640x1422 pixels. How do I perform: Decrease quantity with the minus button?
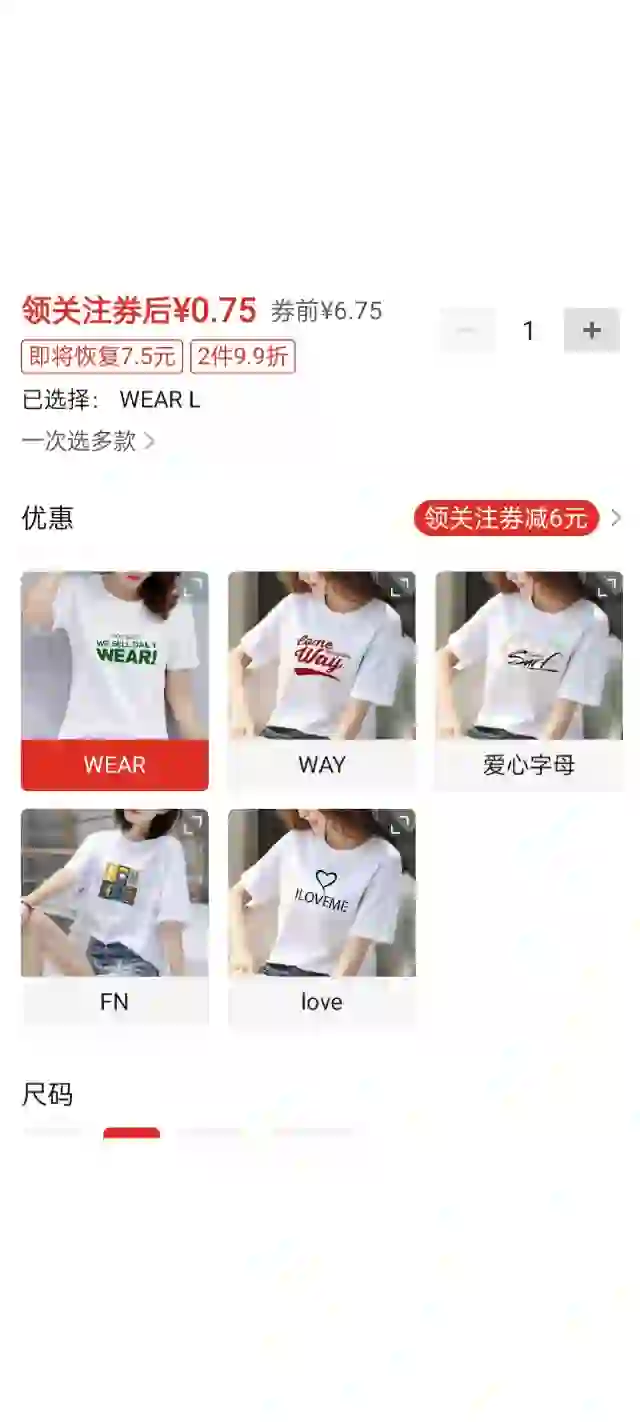tap(468, 330)
